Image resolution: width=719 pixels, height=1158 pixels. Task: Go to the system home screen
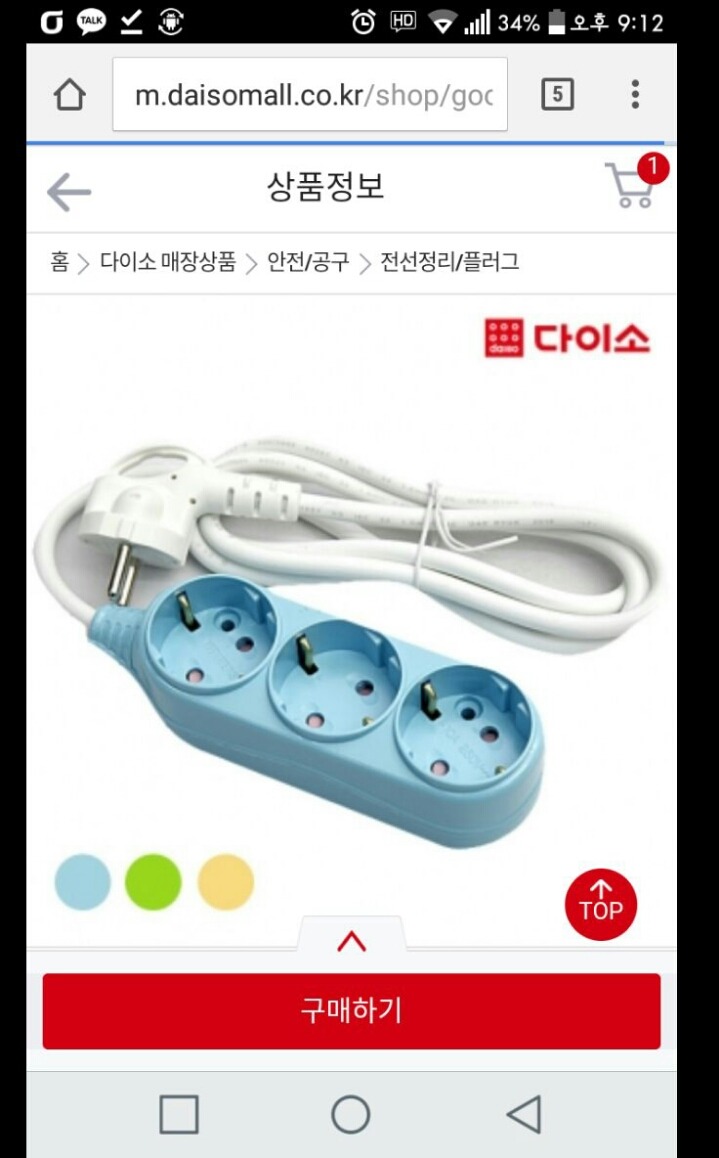[x=350, y=1114]
